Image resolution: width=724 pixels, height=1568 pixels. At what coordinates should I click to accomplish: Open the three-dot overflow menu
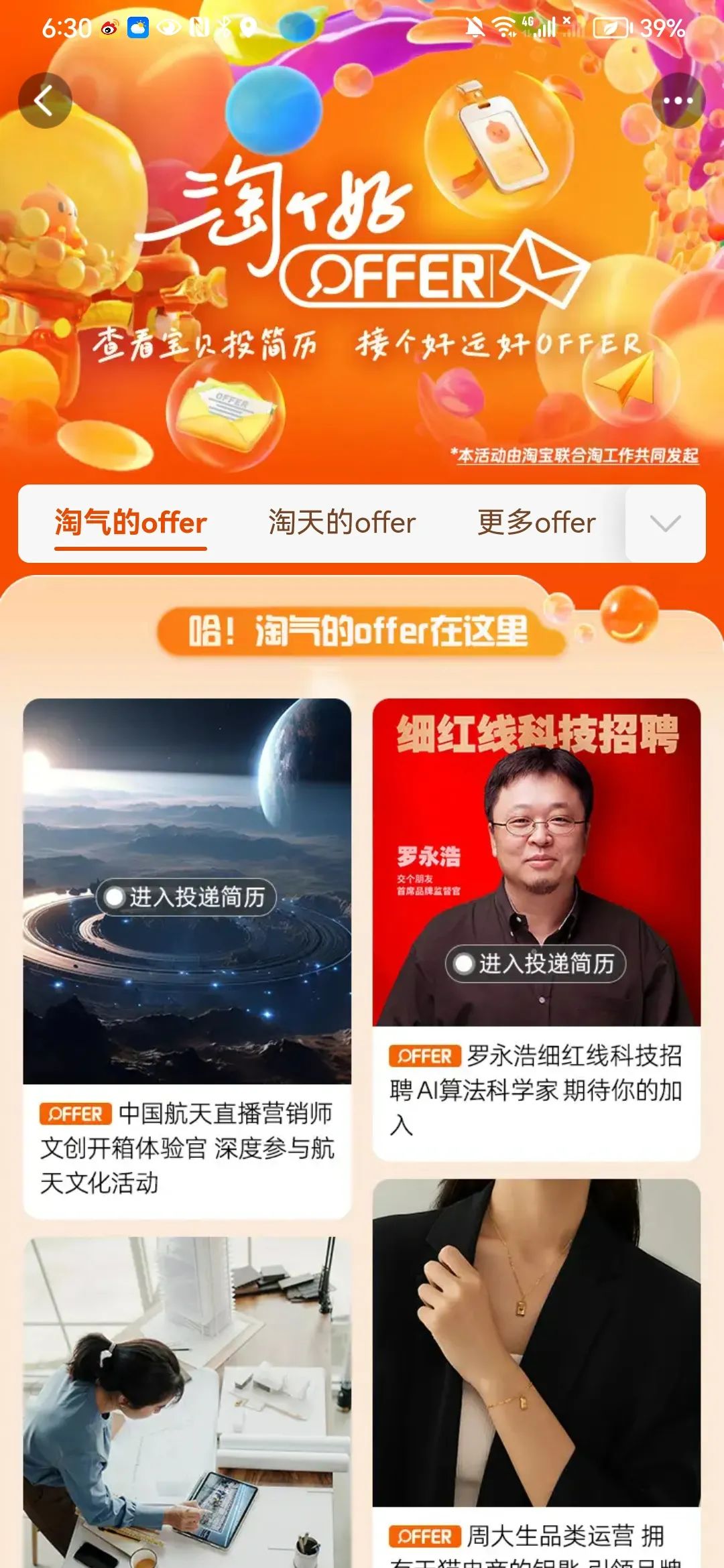click(678, 101)
